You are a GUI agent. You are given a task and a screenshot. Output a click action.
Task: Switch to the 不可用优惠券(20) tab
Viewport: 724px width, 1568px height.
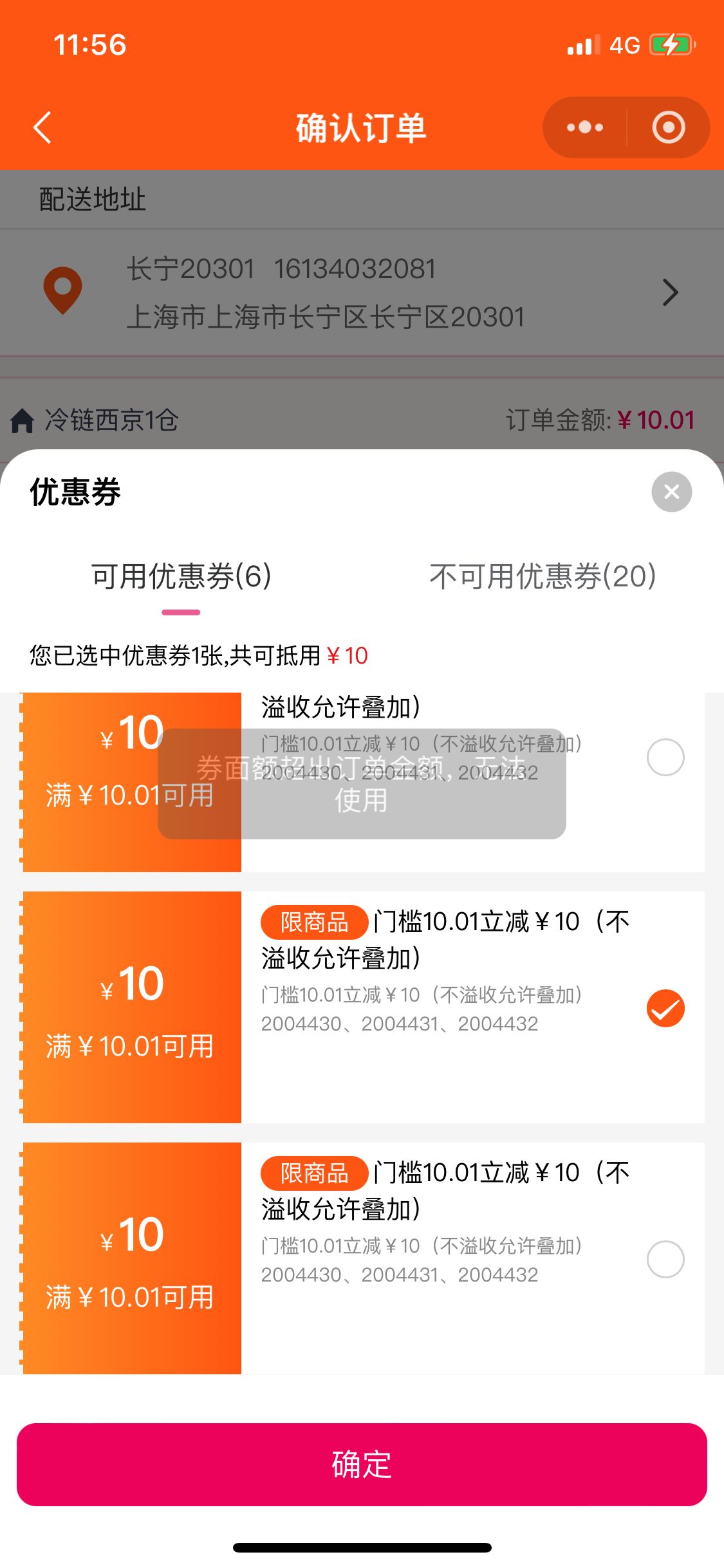(x=543, y=576)
